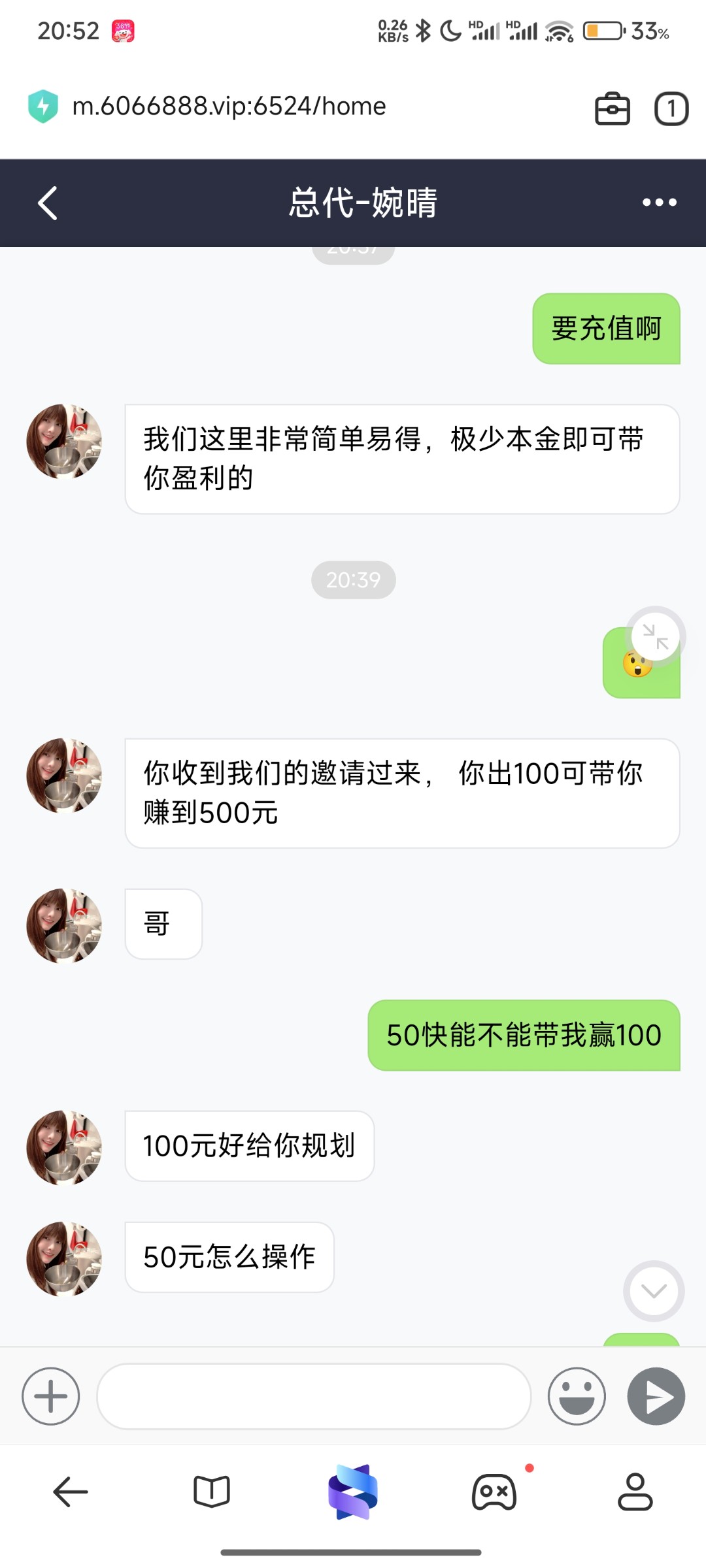
Task: Open the emoji picker
Action: tap(577, 1396)
